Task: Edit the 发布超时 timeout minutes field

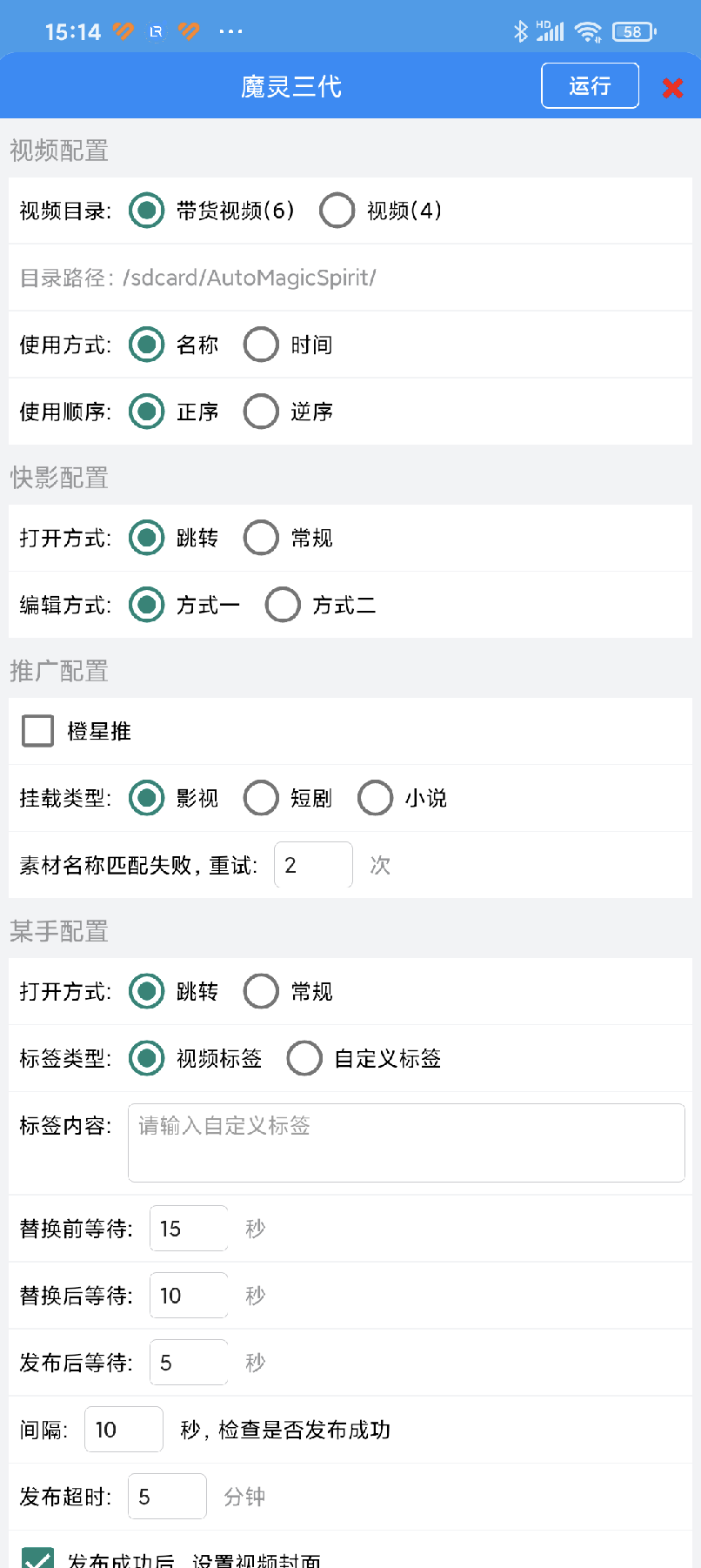Action: coord(167,1496)
